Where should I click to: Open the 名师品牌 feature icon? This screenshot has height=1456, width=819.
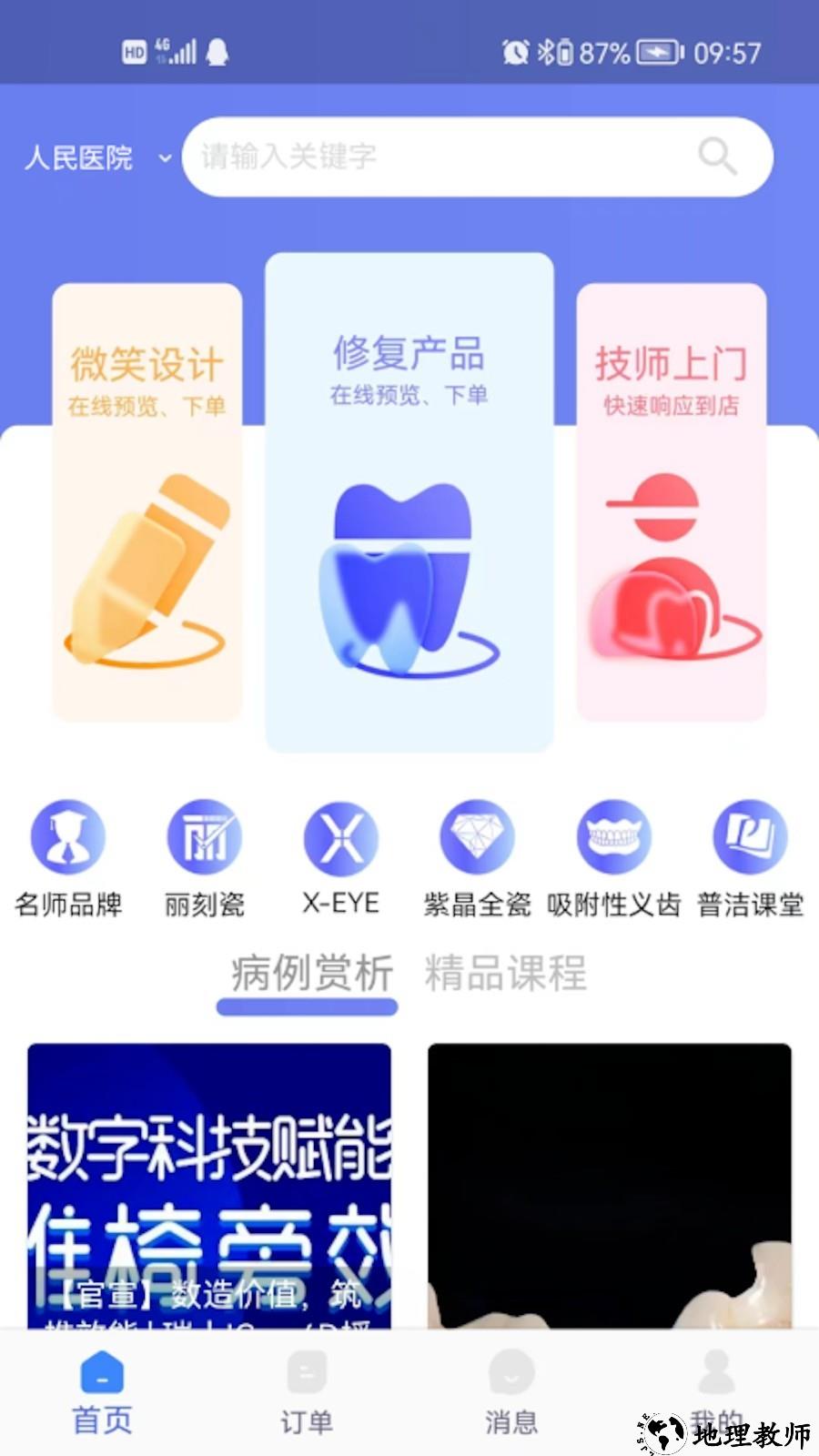(x=68, y=836)
